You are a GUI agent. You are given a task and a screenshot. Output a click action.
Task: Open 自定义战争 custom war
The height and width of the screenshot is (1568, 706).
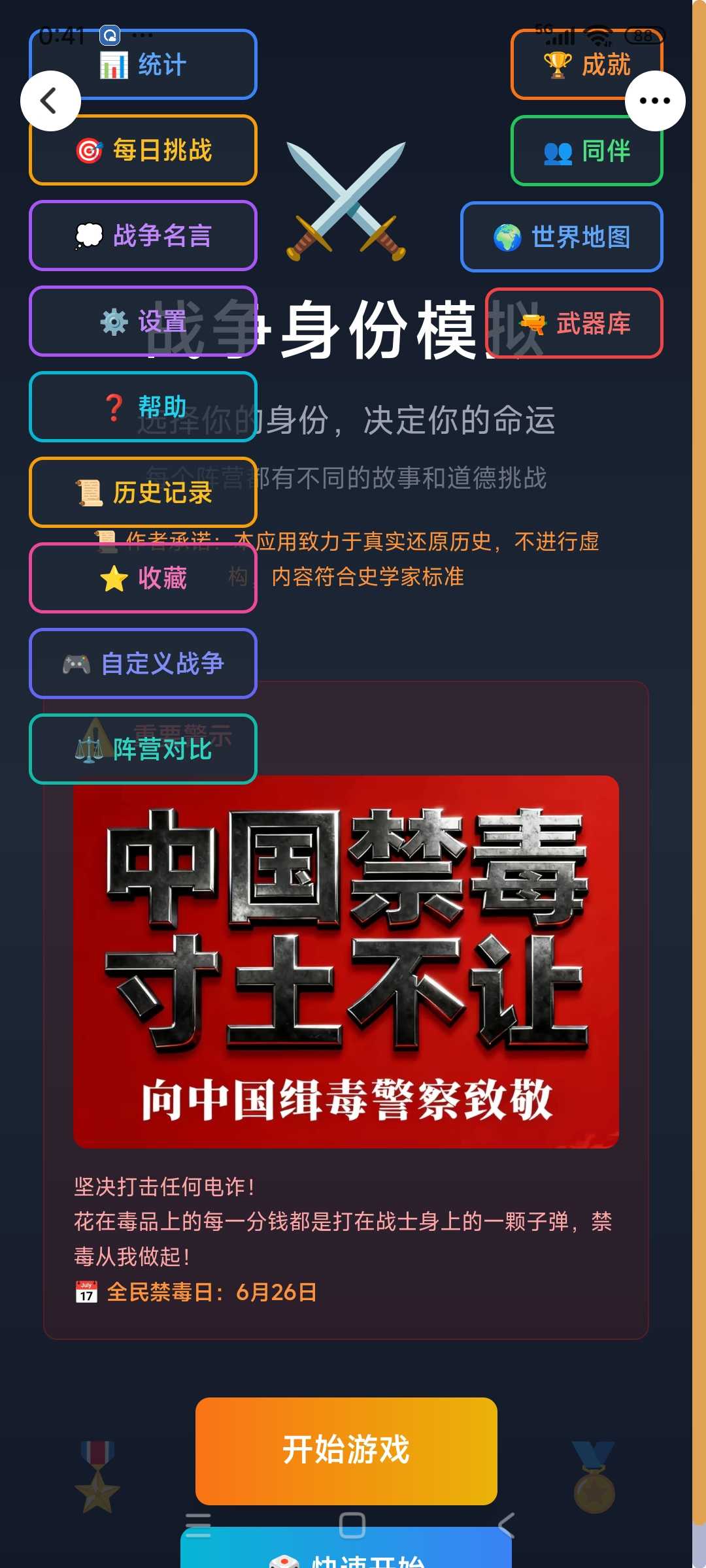pos(143,663)
